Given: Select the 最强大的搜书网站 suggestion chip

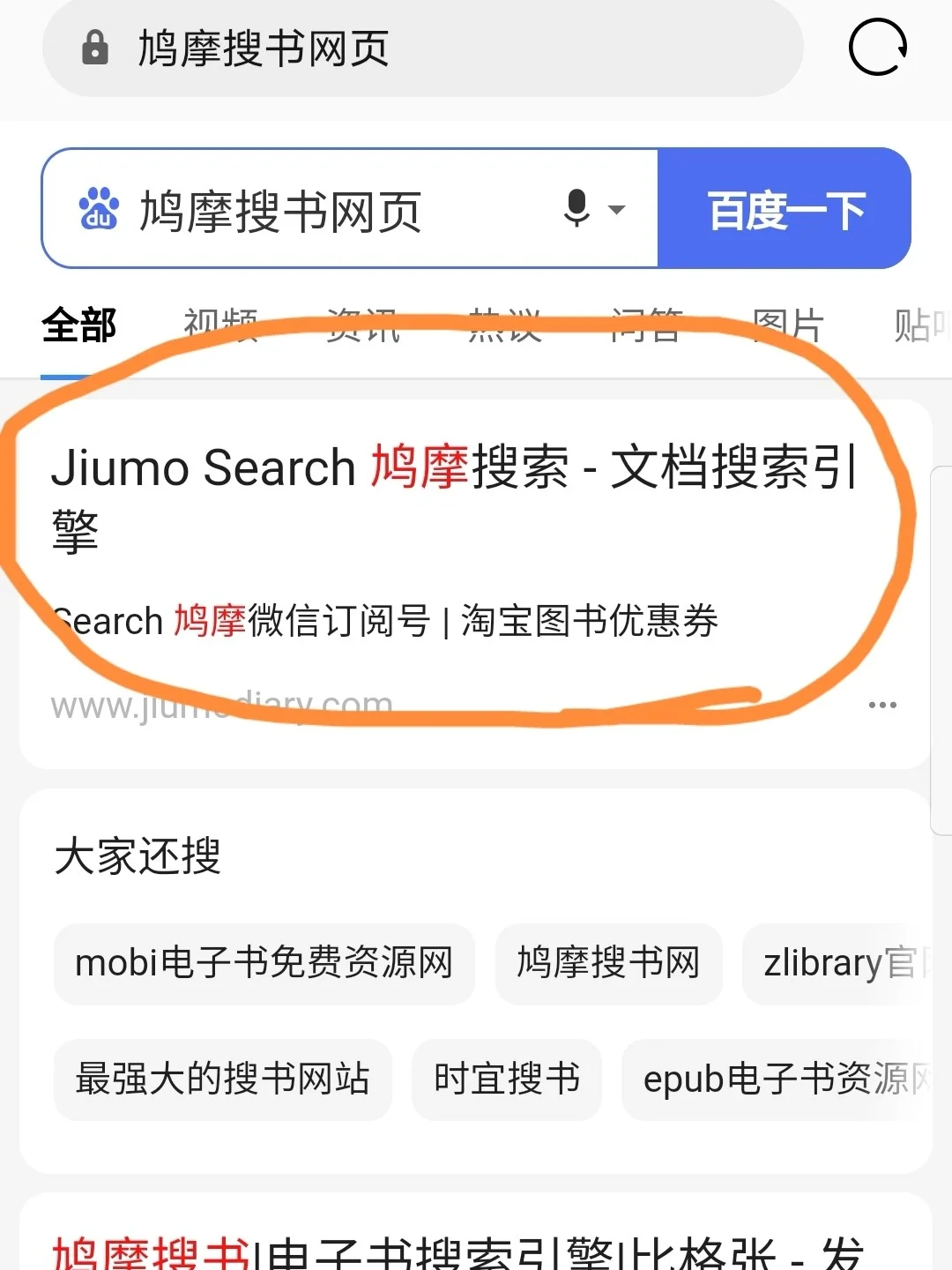Looking at the screenshot, I should (x=222, y=1079).
